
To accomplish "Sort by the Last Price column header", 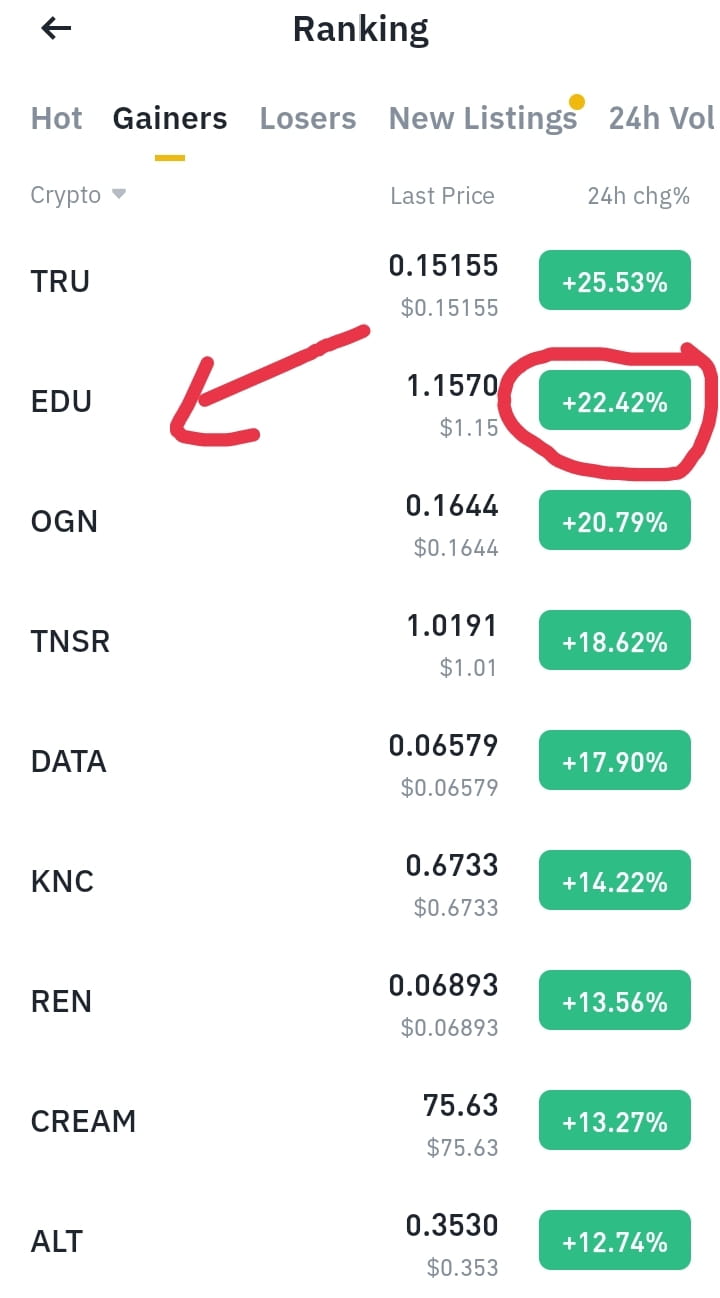I will 442,196.
